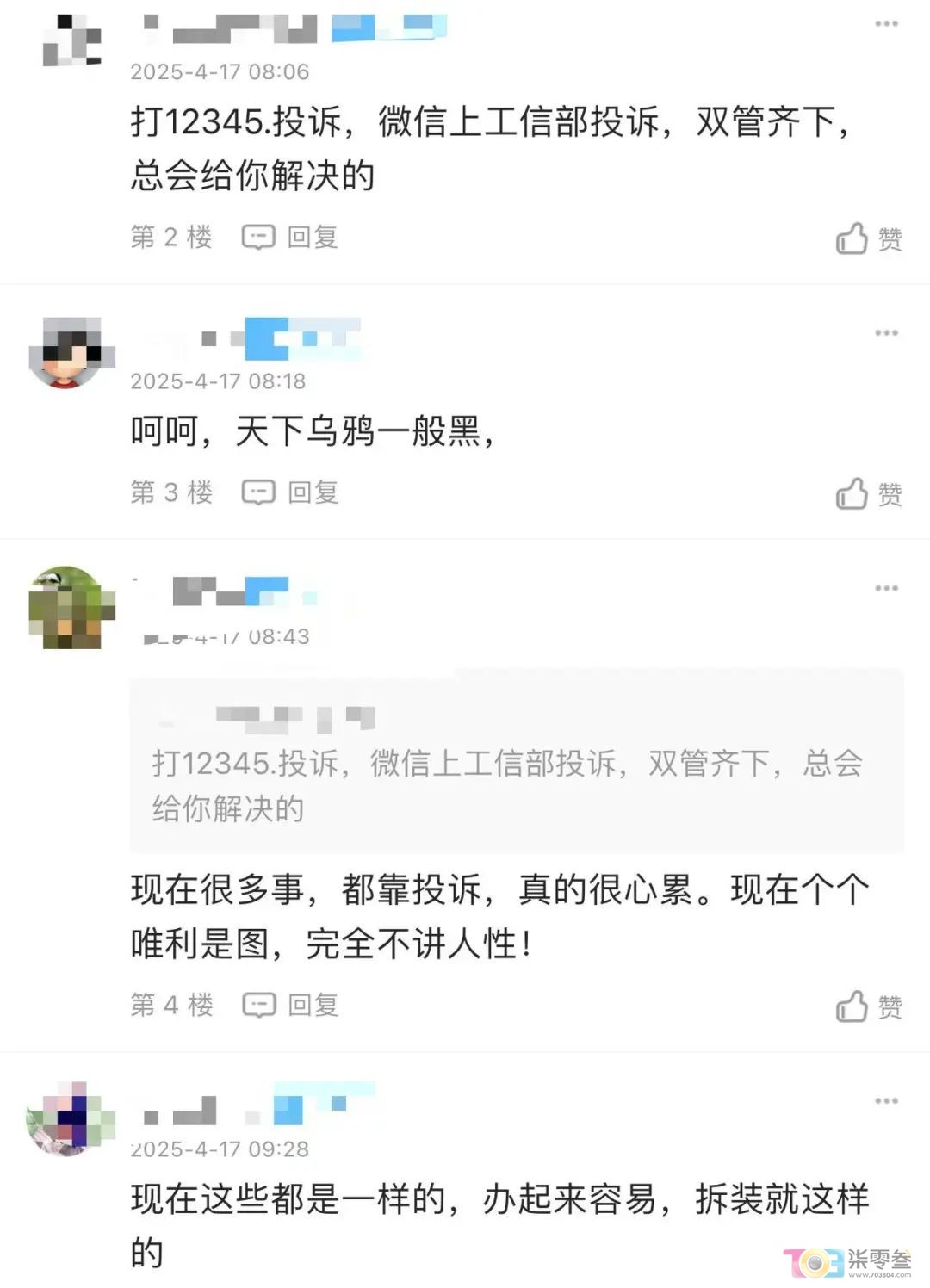Screen dimensions: 930x1288
Task: Open overflow menu on the 08:43 comment
Action: [886, 589]
